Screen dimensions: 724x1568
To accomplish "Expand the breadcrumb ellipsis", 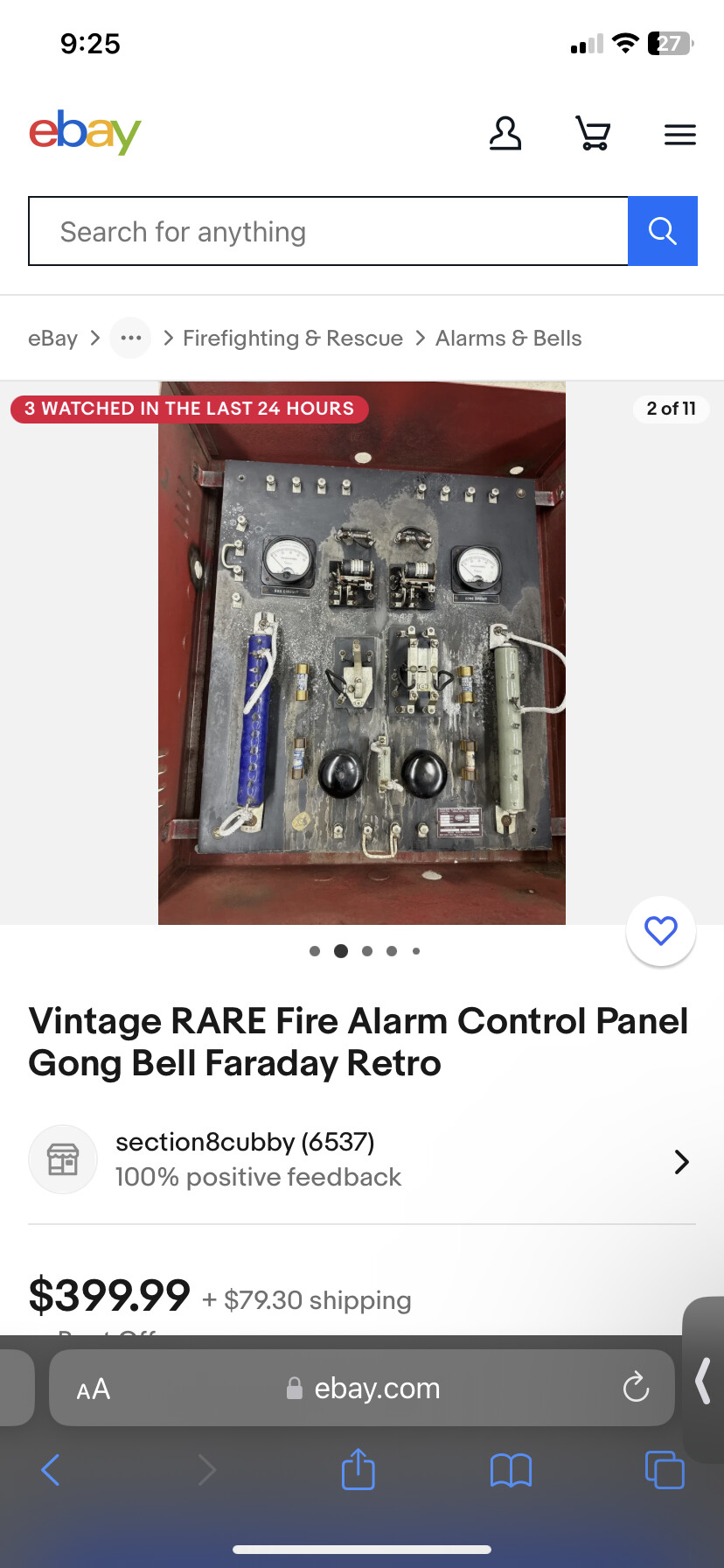I will [130, 338].
